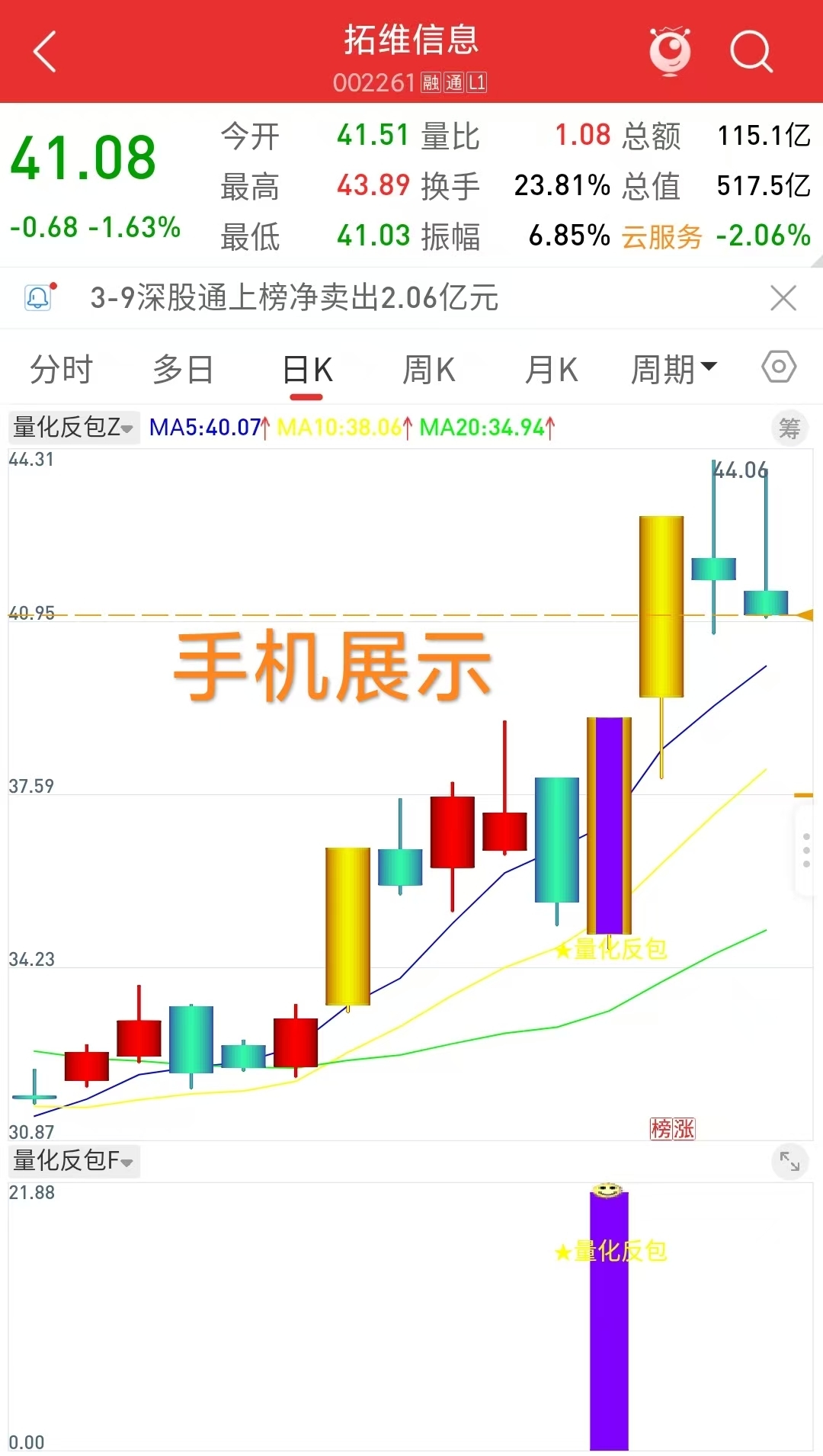Switch to the 周K tab

pos(428,370)
